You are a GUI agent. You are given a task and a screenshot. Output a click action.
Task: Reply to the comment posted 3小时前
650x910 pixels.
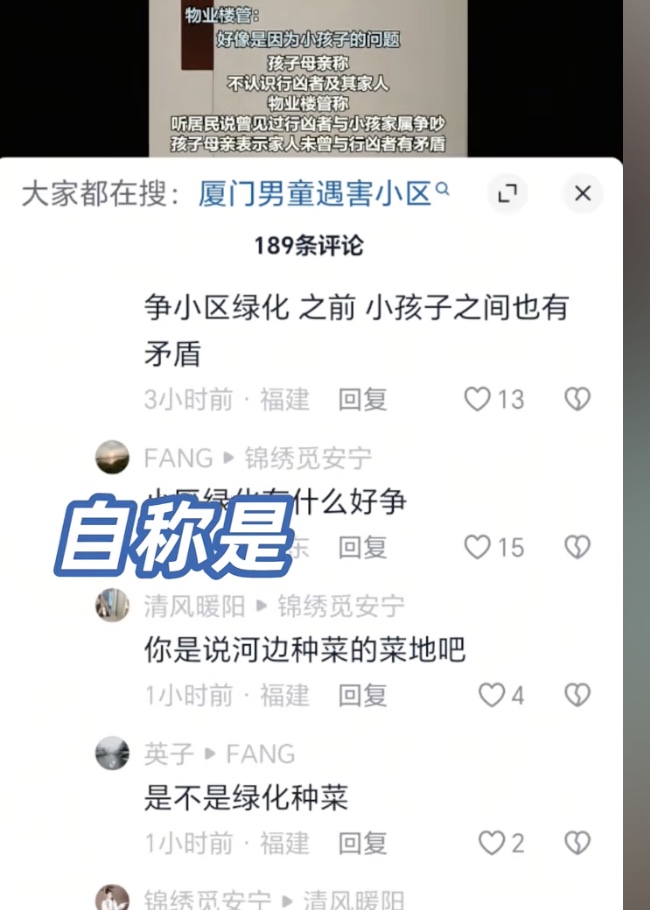click(x=362, y=399)
